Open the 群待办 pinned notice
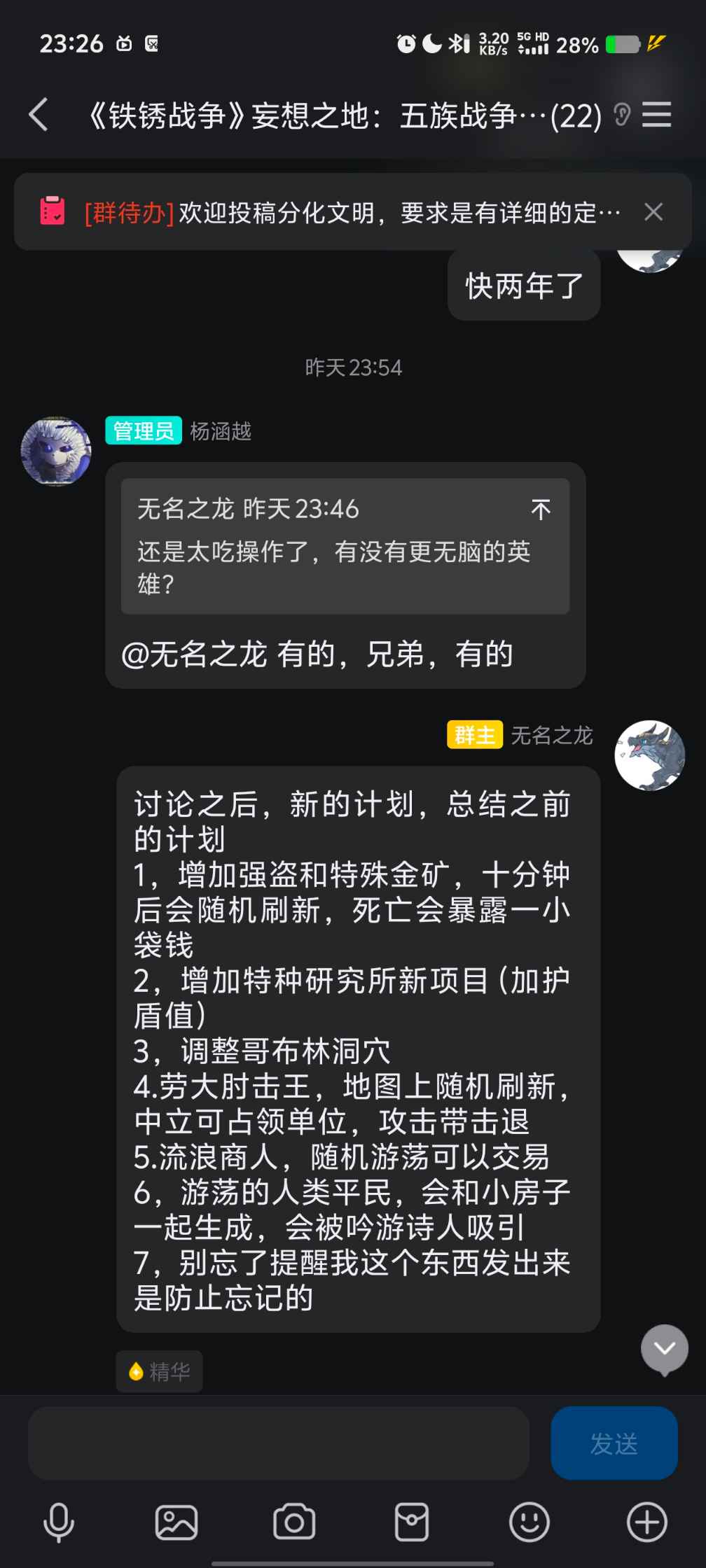The height and width of the screenshot is (1568, 706). (x=329, y=212)
